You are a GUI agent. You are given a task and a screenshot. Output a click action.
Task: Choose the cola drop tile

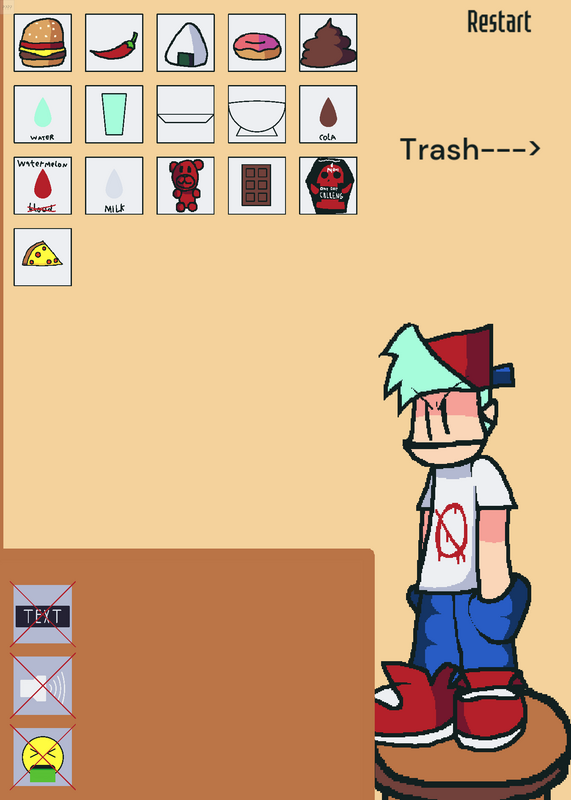pyautogui.click(x=328, y=114)
